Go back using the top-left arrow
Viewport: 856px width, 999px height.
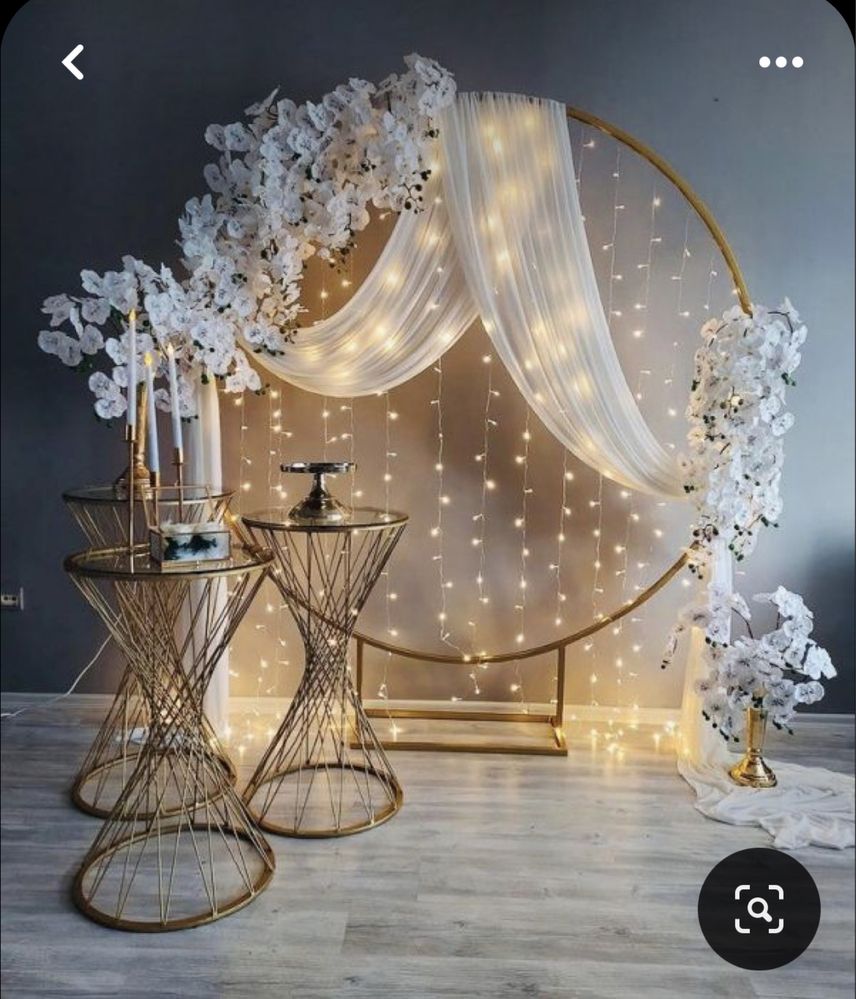click(73, 62)
